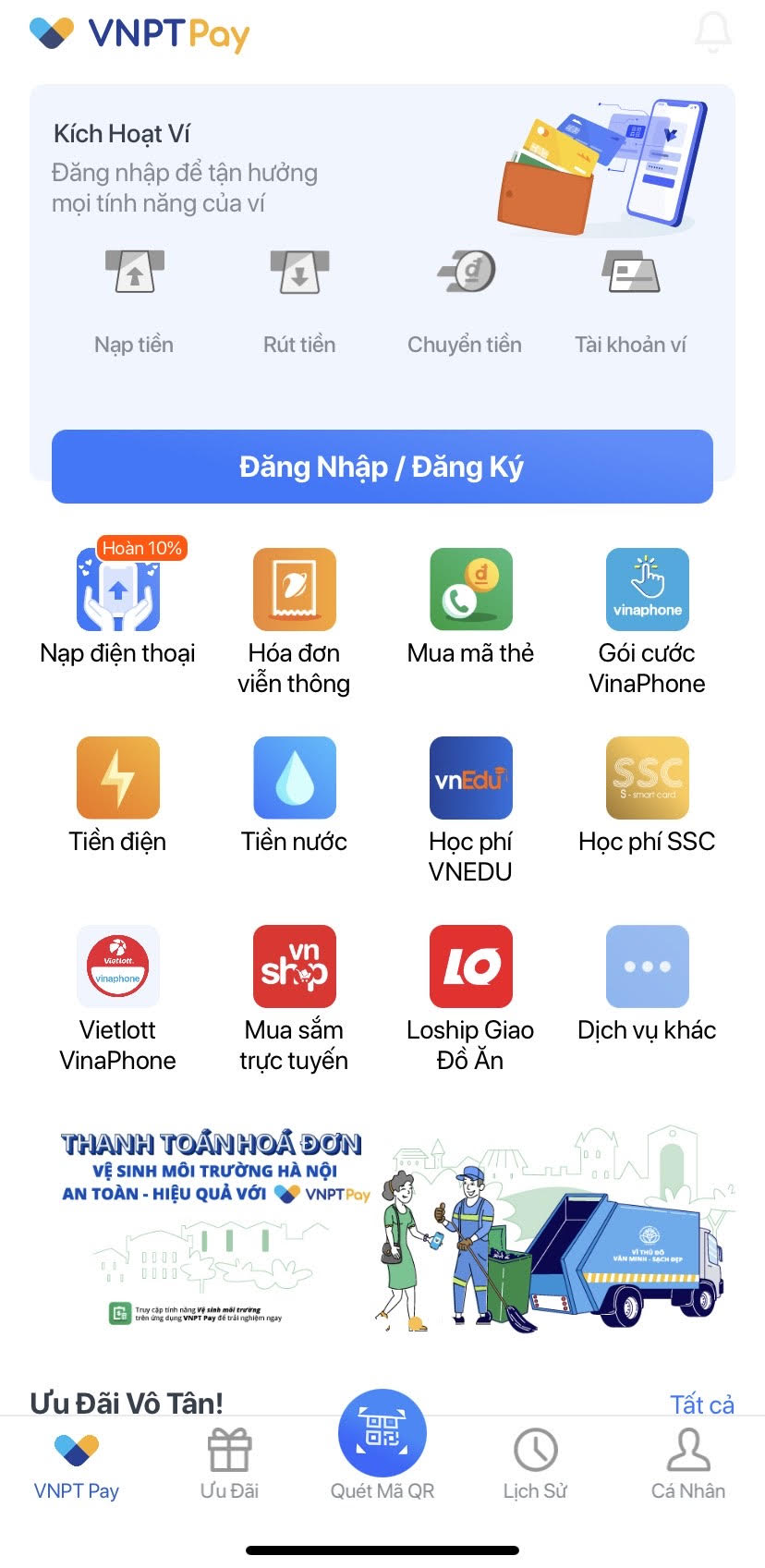Screen dimensions: 765x1568
Task: Tap the Đăng Nhập / Đăng Ký button
Action: click(382, 467)
